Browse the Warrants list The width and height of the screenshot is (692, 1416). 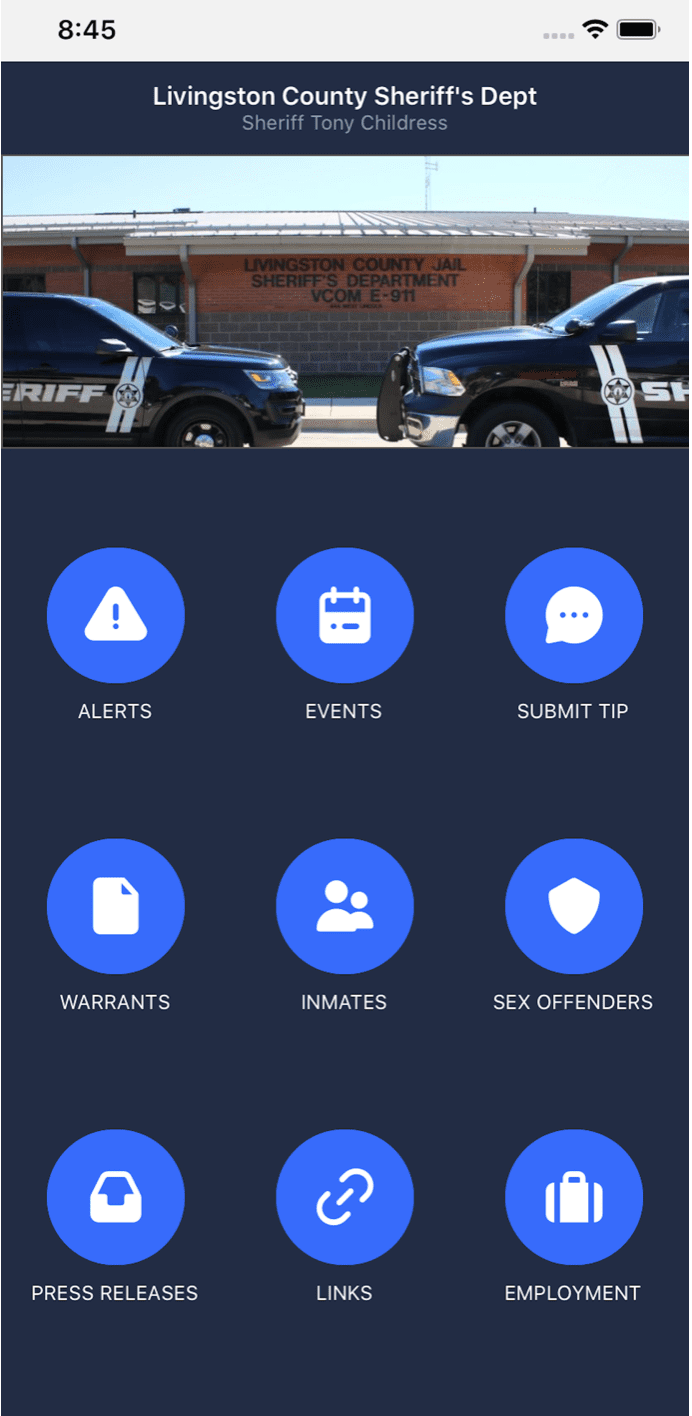(x=116, y=906)
